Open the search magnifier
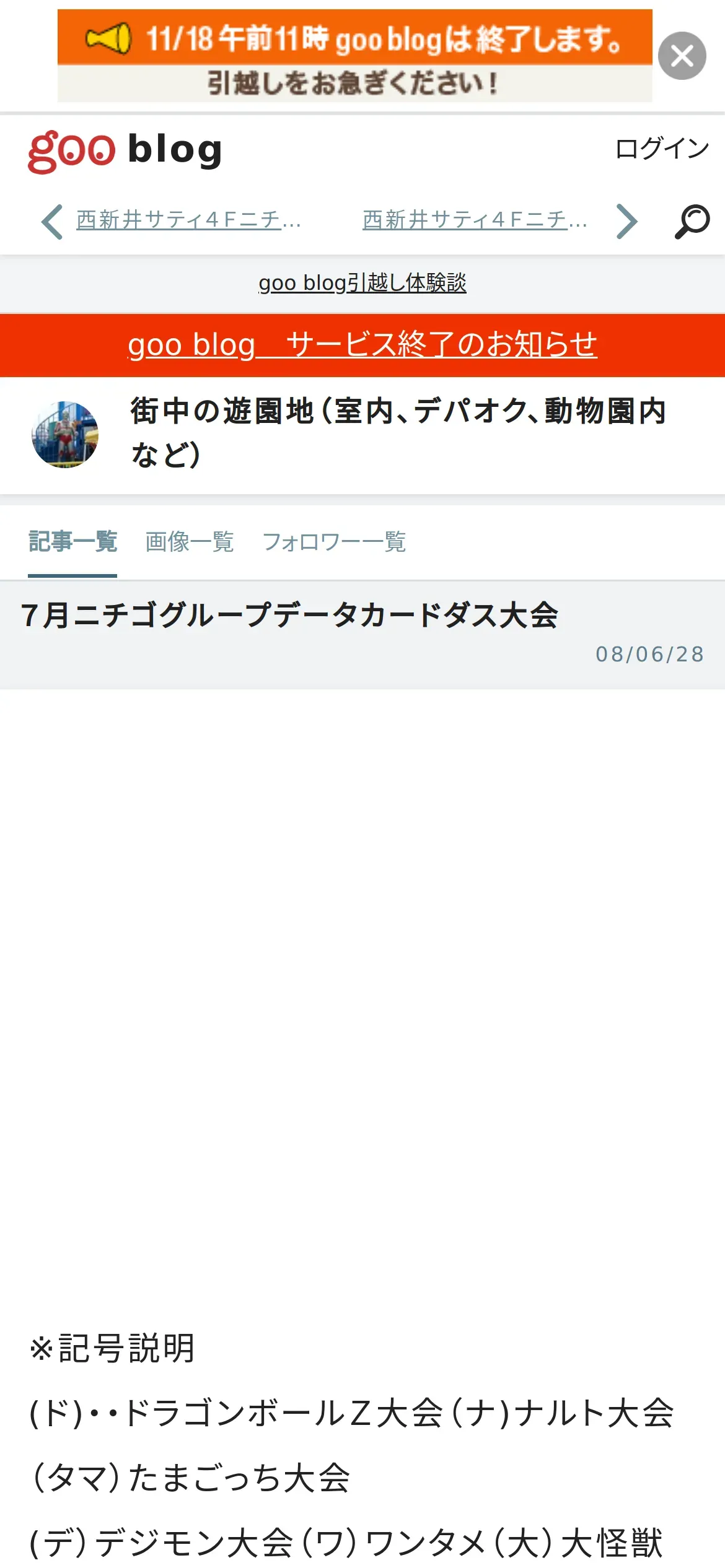Viewport: 725px width, 1568px height. point(692,221)
